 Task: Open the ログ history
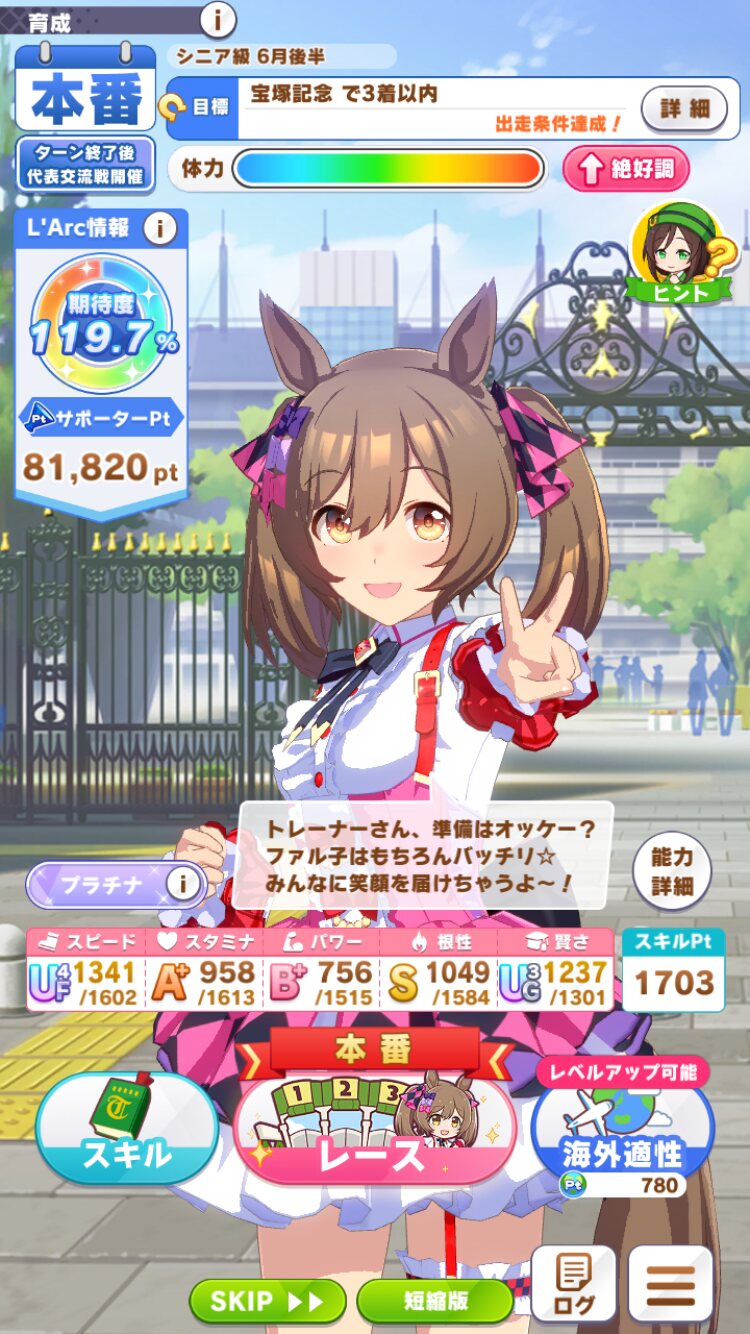click(x=573, y=1285)
